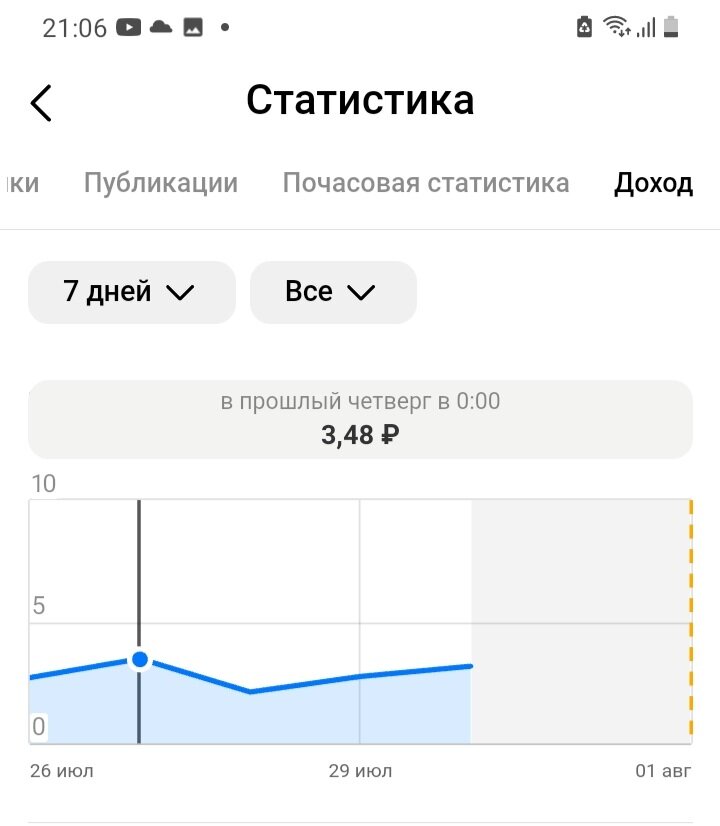The width and height of the screenshot is (720, 826).
Task: Tap the tooltip showing 3,48 ₽
Action: [x=360, y=419]
